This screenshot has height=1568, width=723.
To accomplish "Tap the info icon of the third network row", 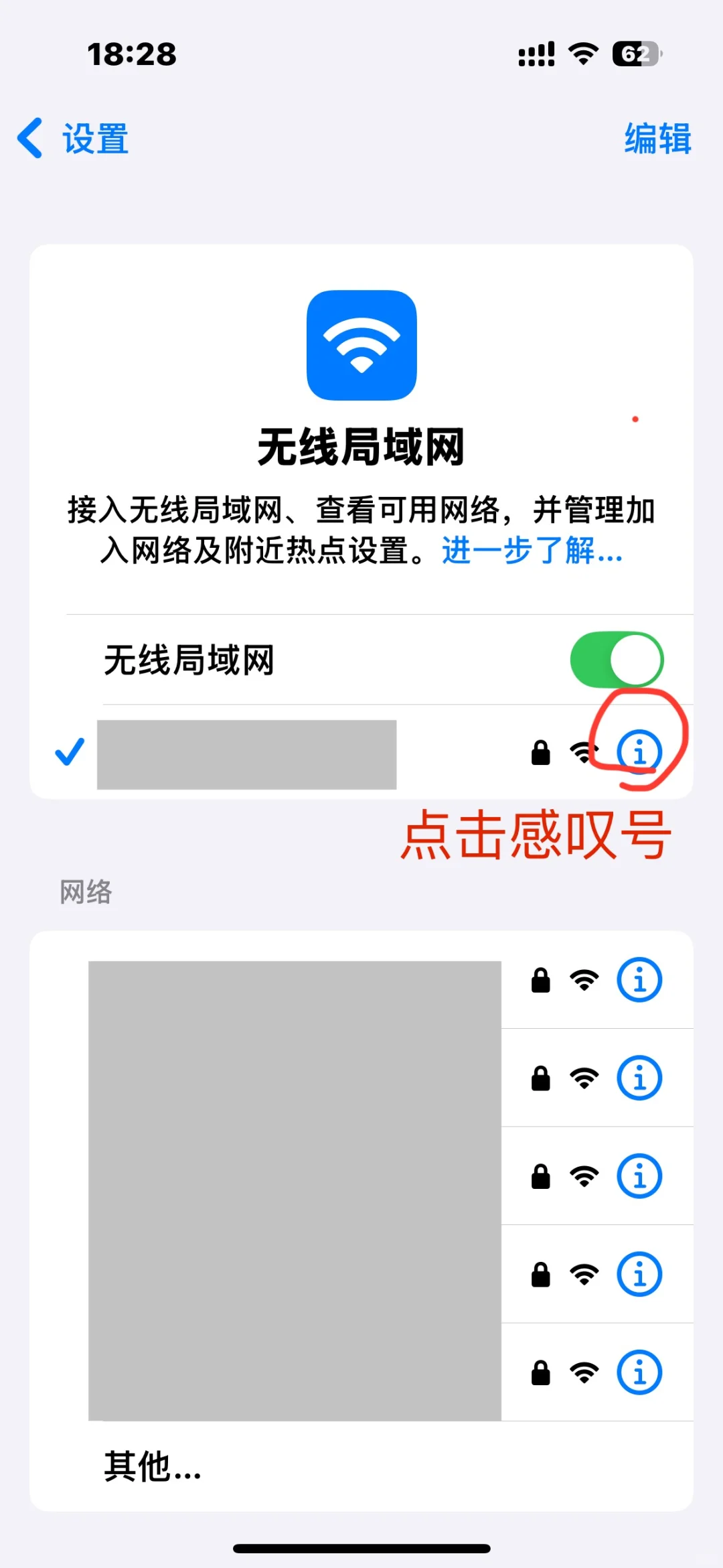I will tap(639, 1174).
